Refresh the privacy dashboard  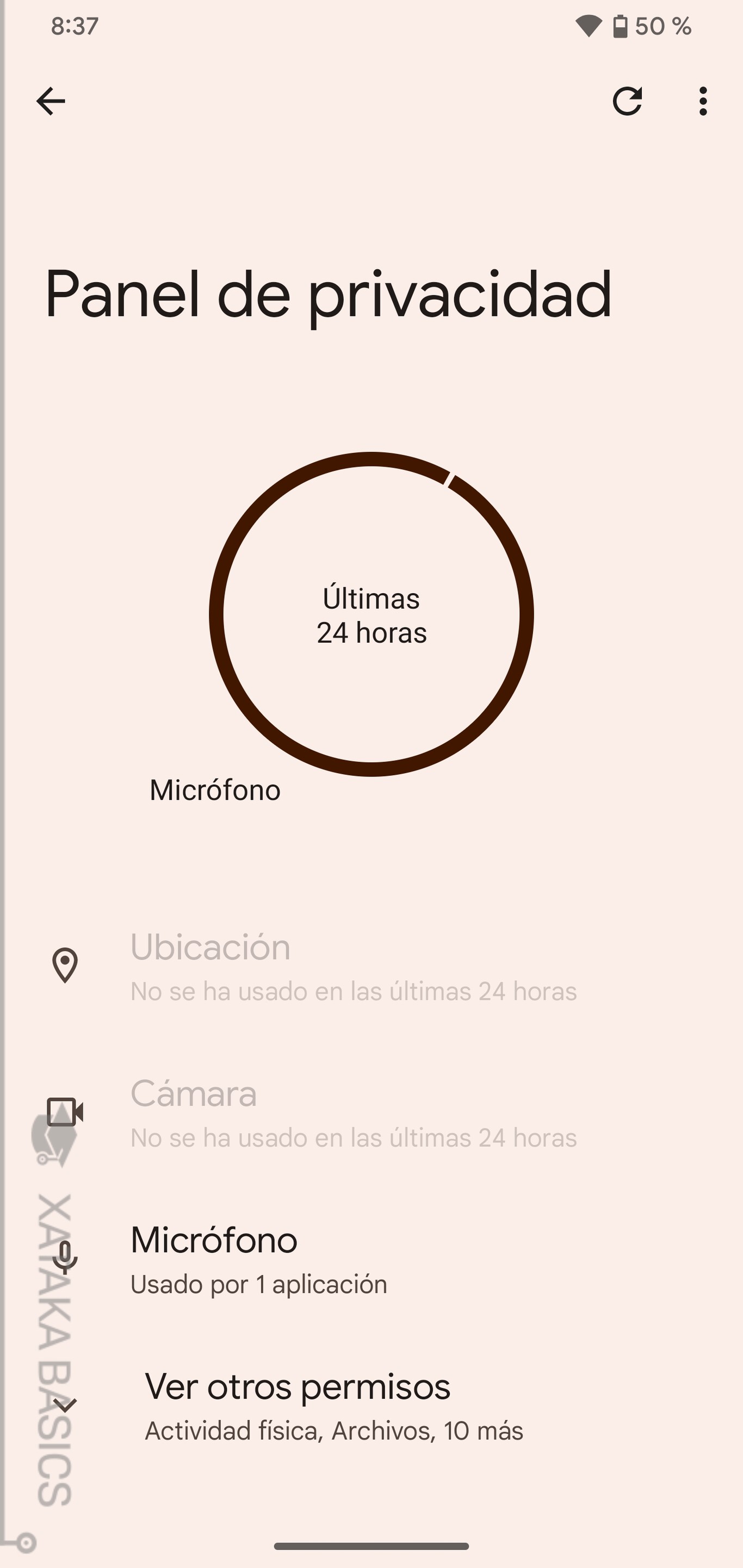629,101
